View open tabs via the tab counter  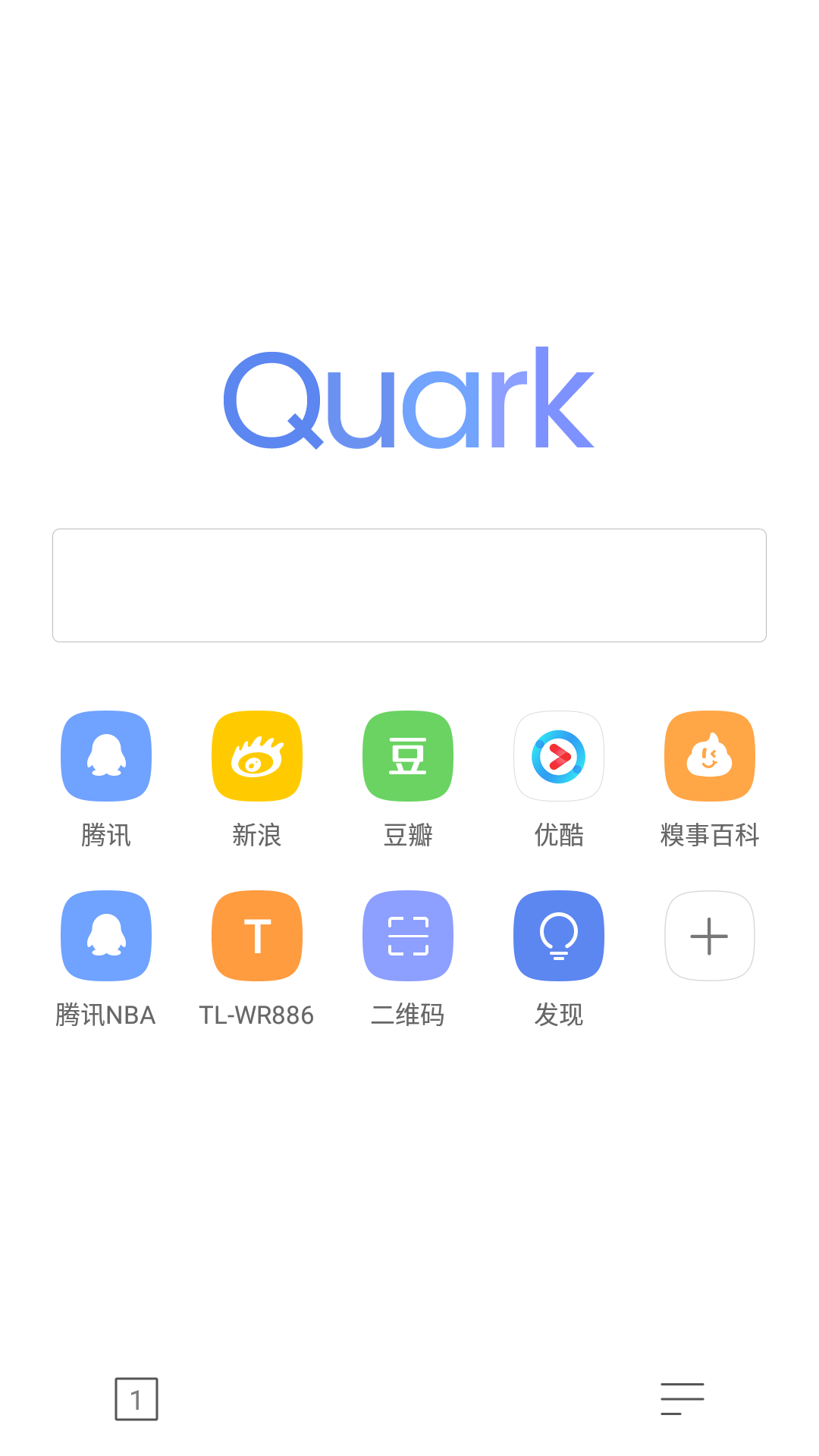click(x=136, y=1399)
